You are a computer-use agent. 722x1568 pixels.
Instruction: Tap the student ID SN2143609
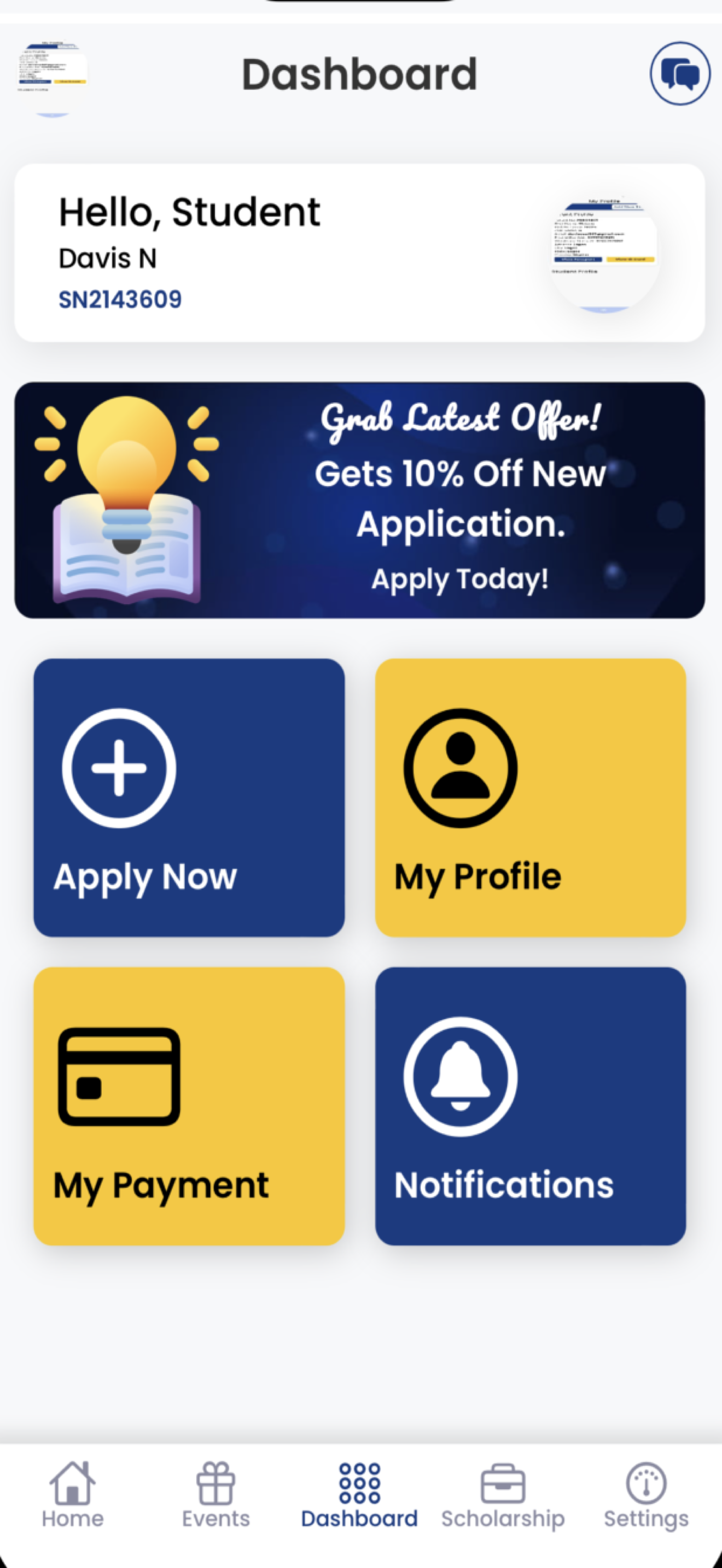[x=120, y=300]
